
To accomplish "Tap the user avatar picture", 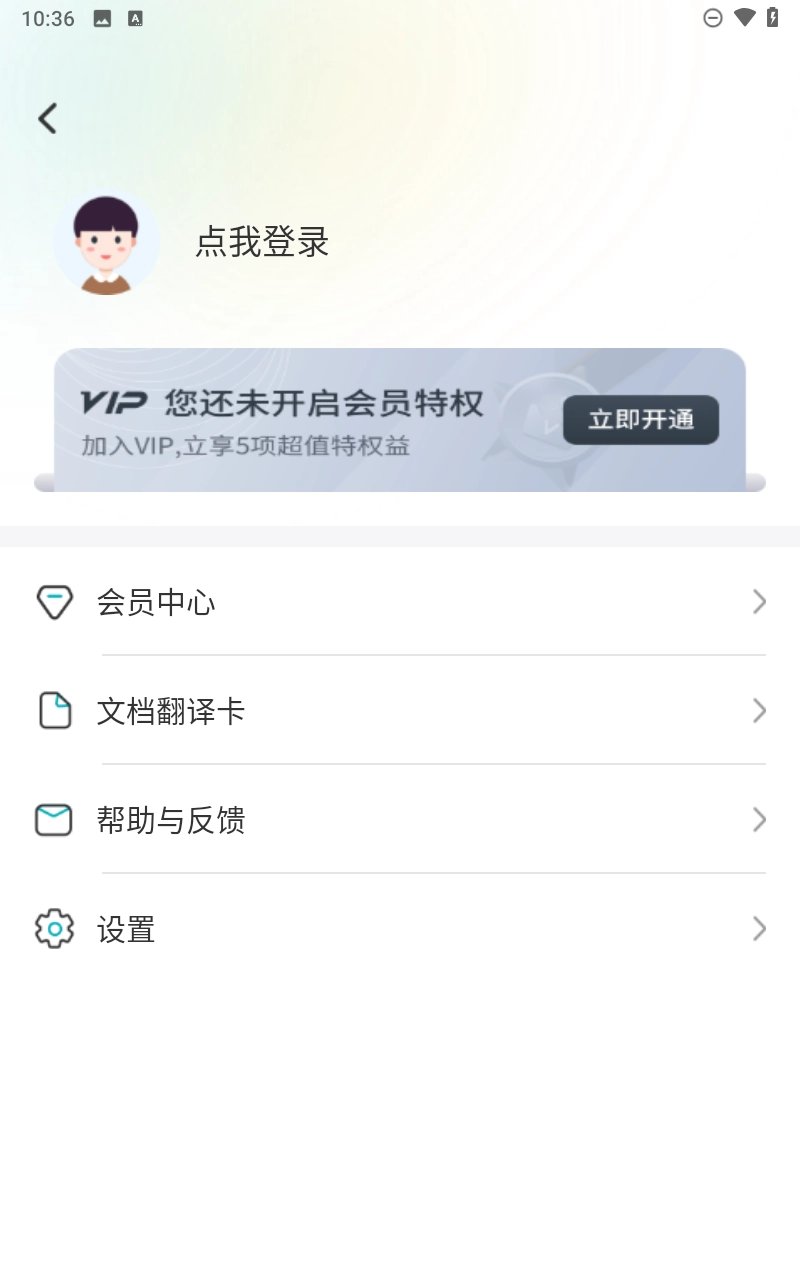I will click(x=106, y=242).
